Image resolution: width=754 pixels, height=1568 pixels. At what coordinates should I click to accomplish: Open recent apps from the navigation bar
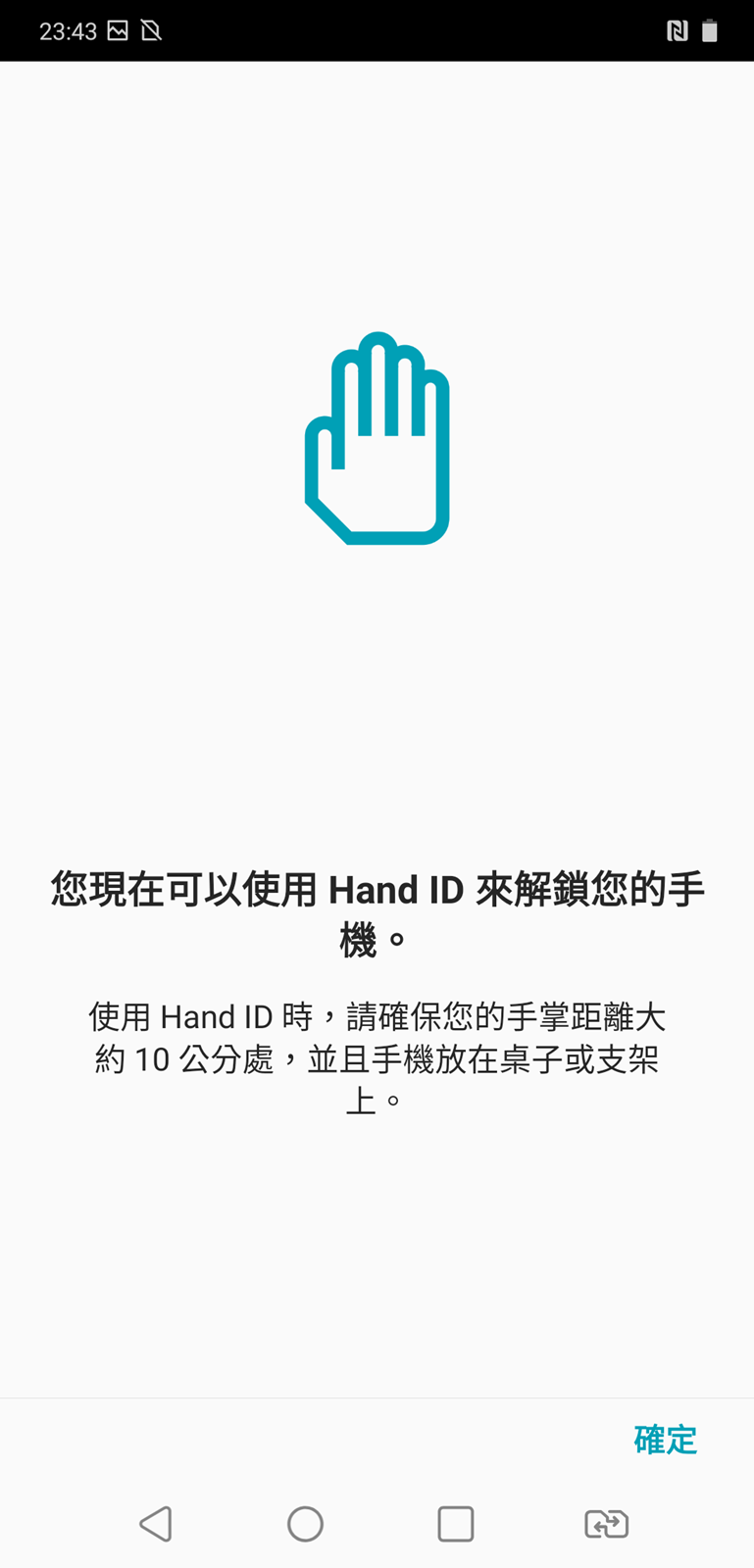coord(455,1524)
